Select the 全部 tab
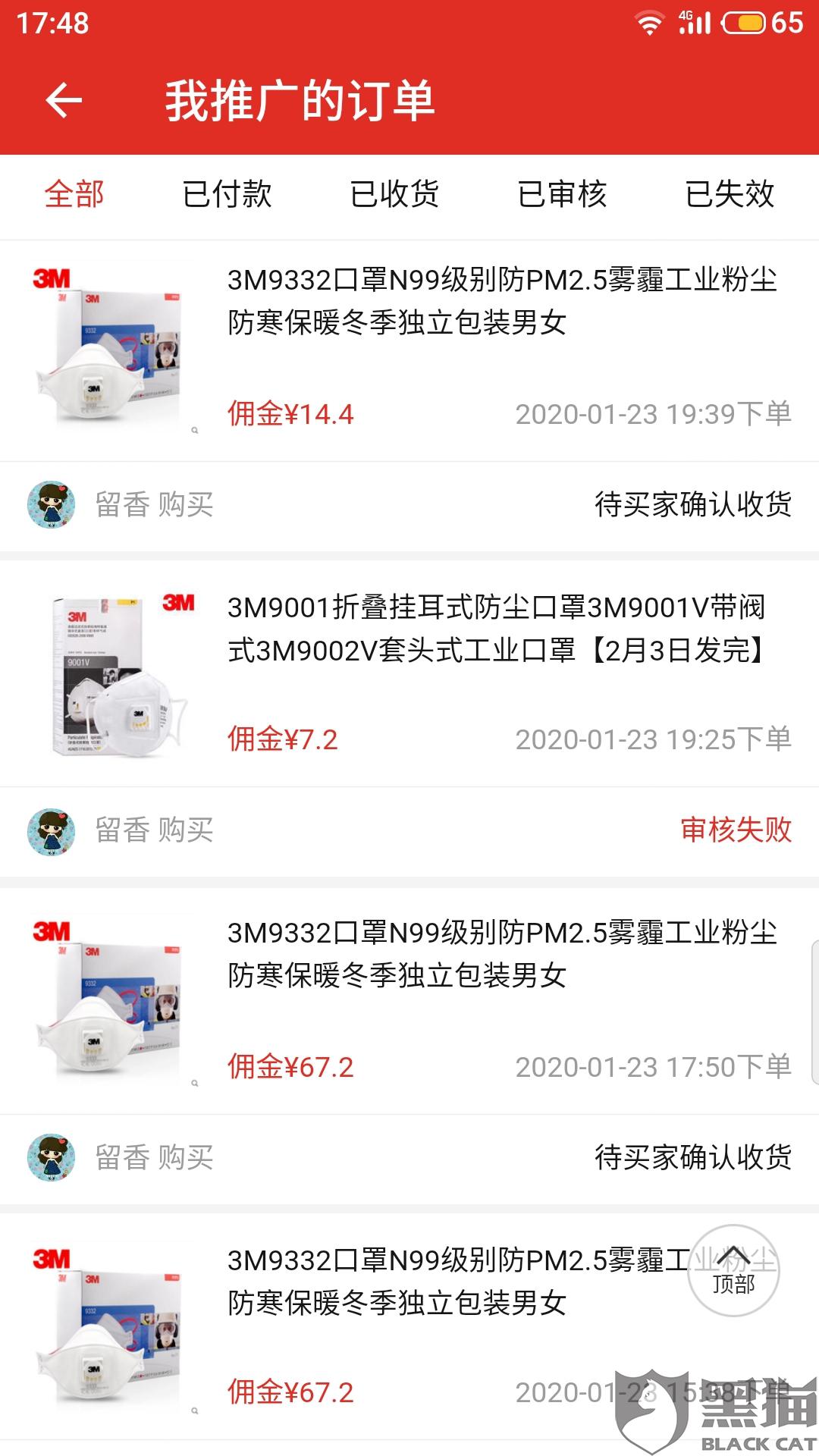Viewport: 819px width, 1456px height. tap(74, 194)
